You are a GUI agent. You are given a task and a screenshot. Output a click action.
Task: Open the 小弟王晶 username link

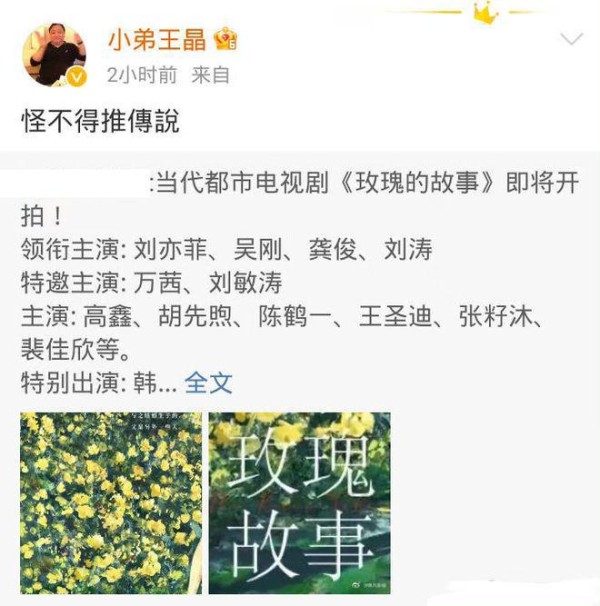pos(156,40)
